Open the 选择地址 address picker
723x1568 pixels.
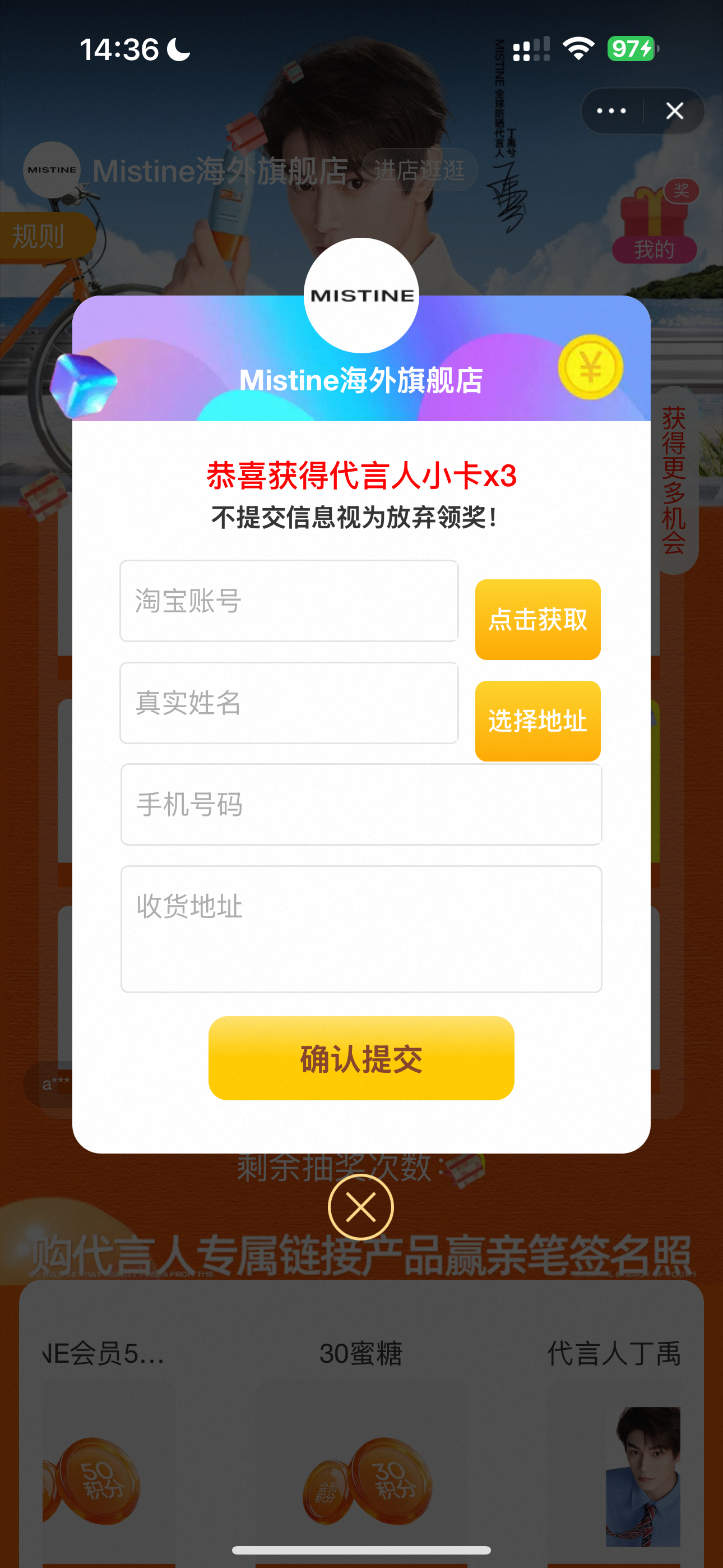point(537,721)
